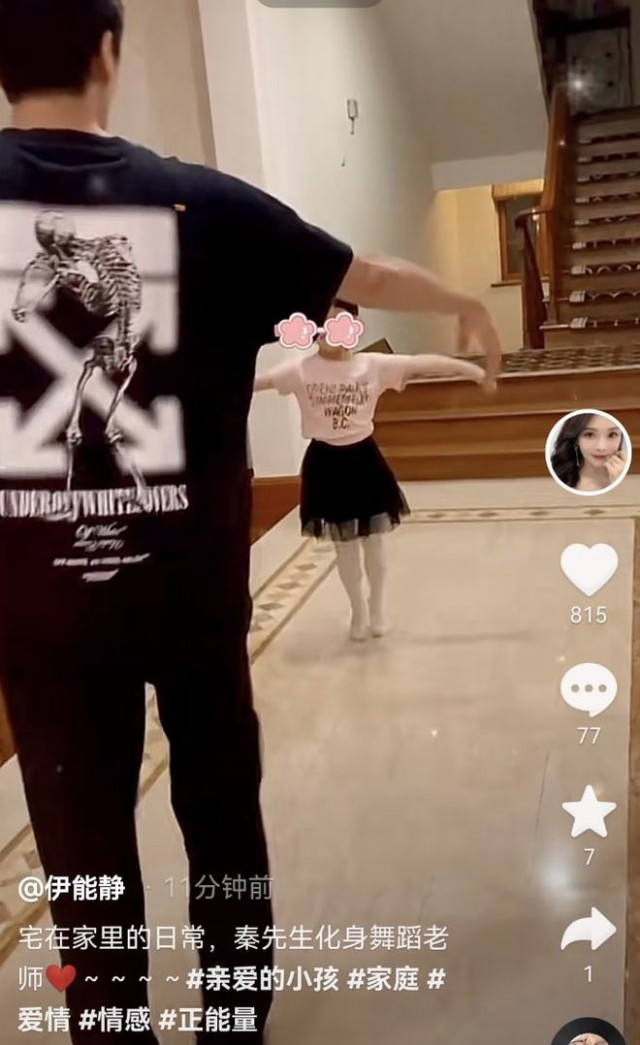Open hashtag #情感
The height and width of the screenshot is (1045, 640).
[x=114, y=1020]
